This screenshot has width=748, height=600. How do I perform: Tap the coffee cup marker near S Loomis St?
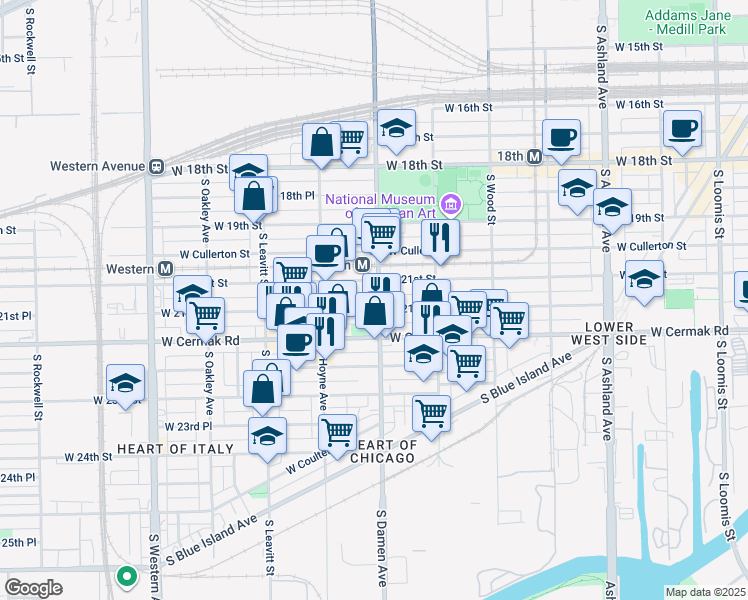click(683, 128)
